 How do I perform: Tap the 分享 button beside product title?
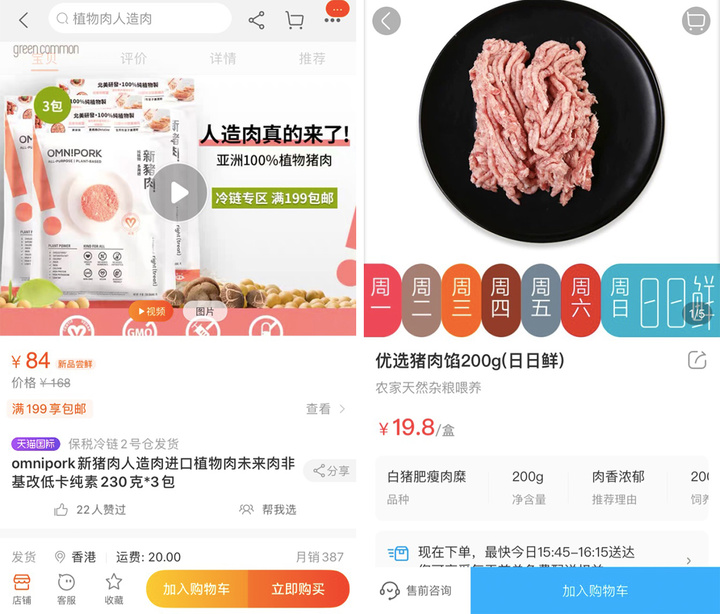[x=328, y=471]
